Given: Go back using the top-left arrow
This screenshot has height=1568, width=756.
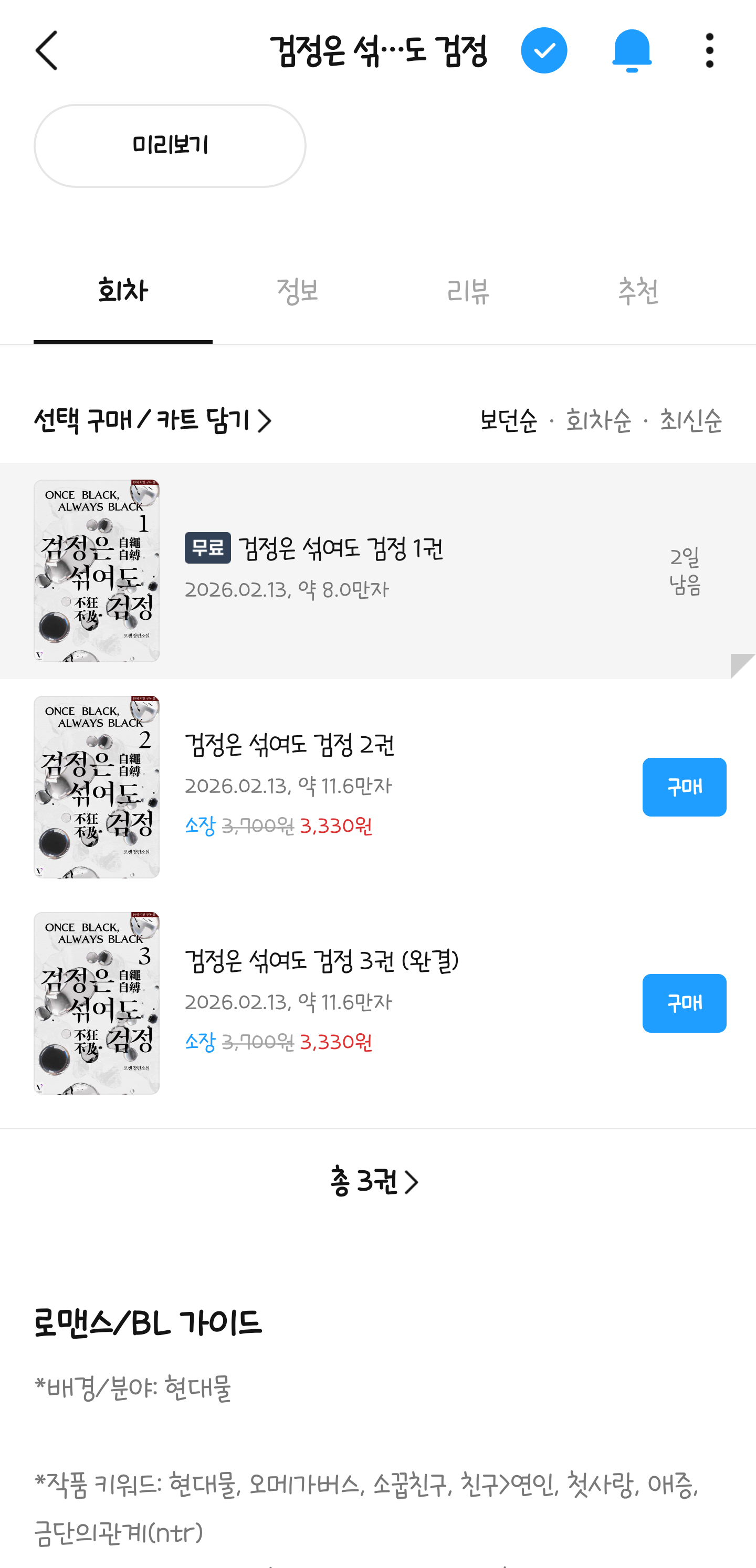Looking at the screenshot, I should [47, 50].
